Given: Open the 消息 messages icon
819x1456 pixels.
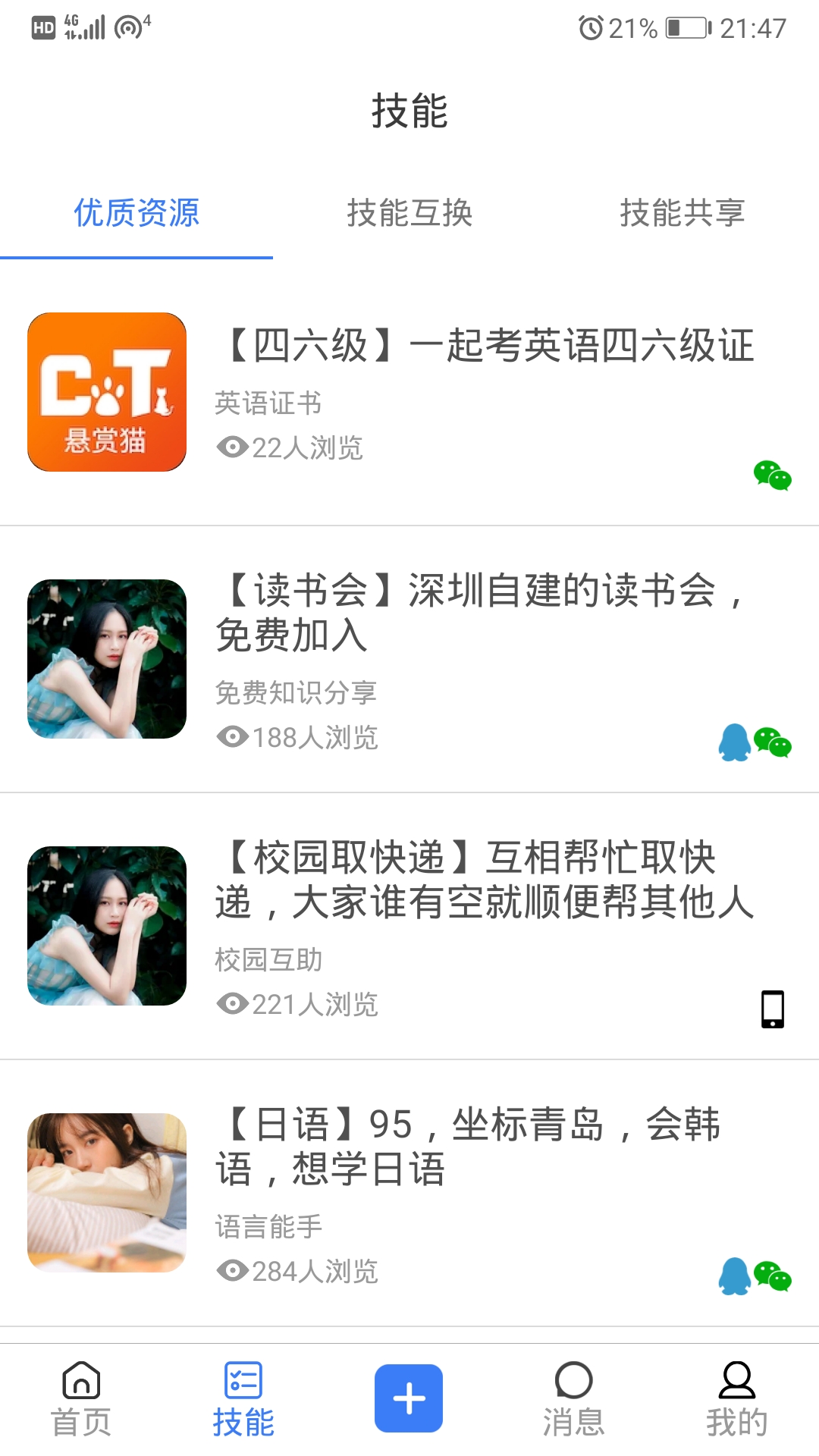Looking at the screenshot, I should (x=573, y=1399).
